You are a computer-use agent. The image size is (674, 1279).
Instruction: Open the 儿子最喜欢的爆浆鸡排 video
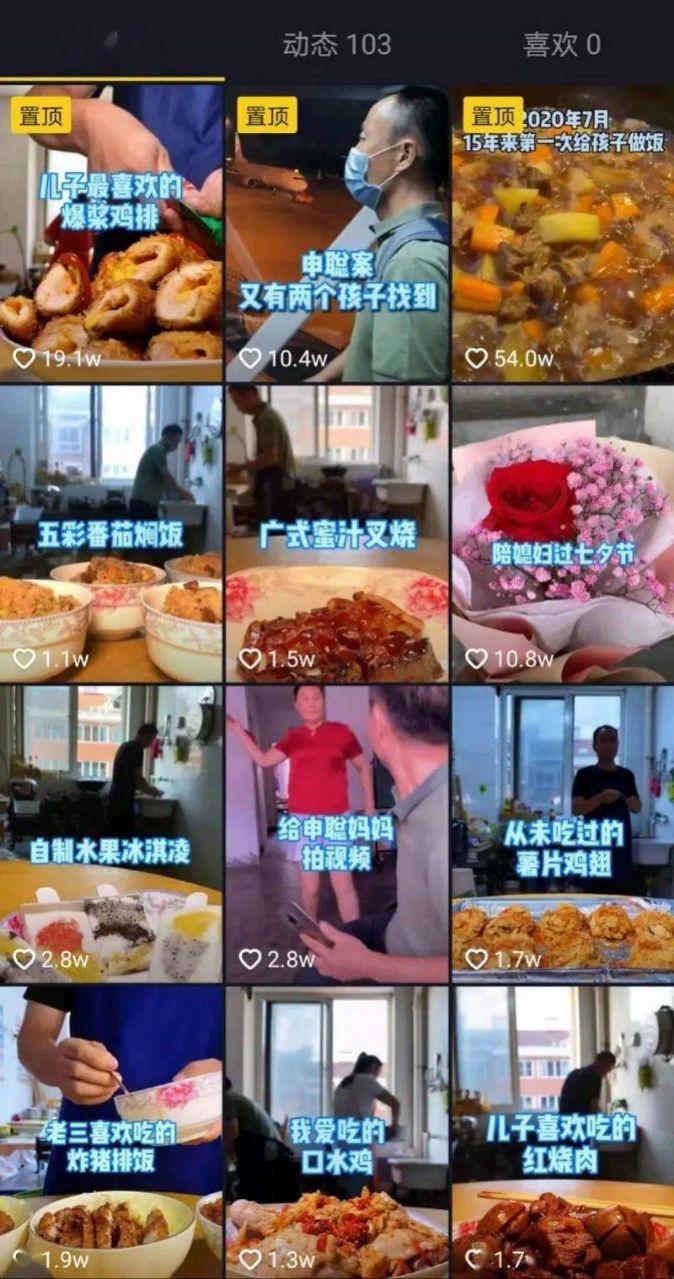(111, 233)
